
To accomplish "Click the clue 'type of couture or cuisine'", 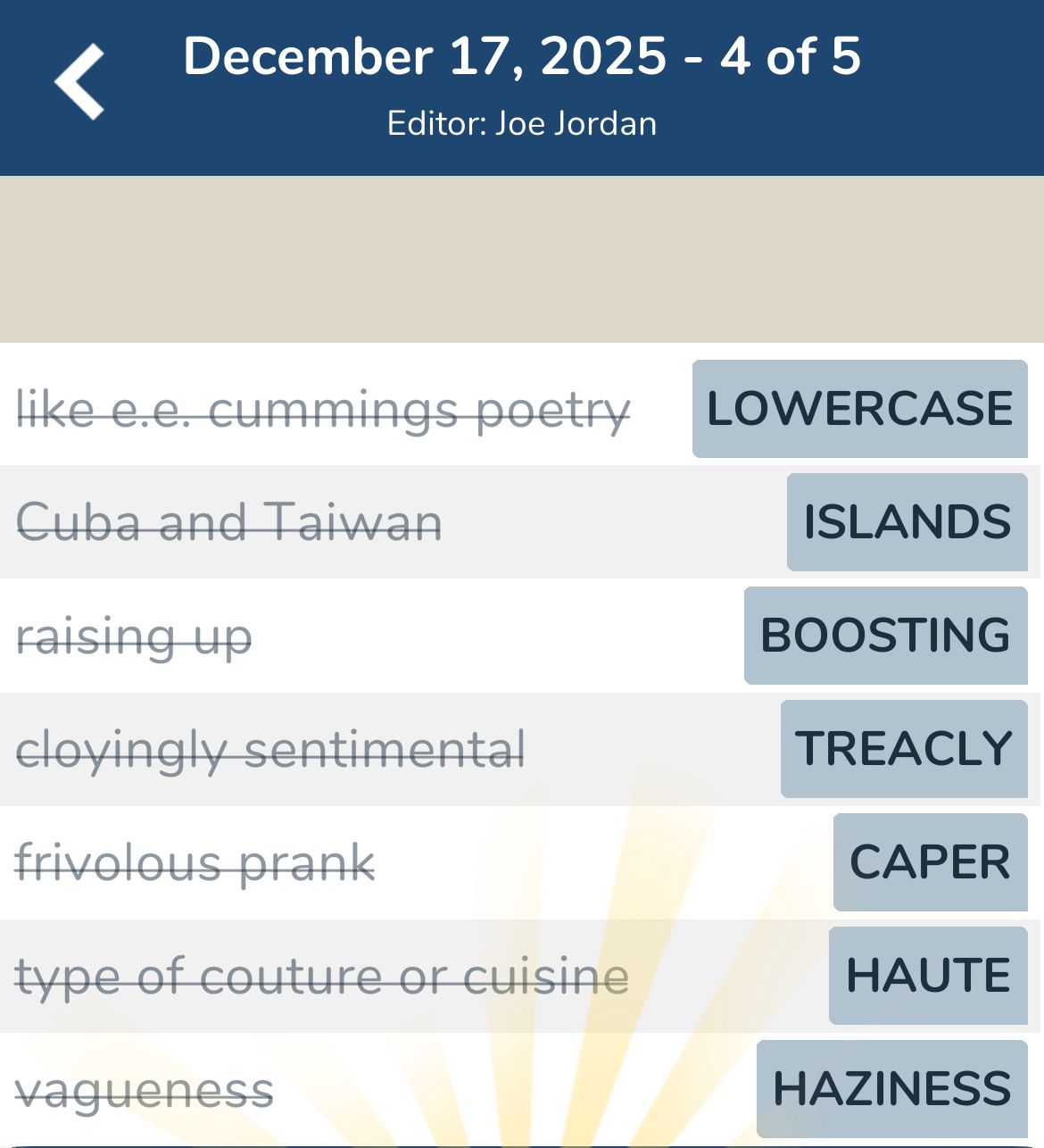I will 323,975.
